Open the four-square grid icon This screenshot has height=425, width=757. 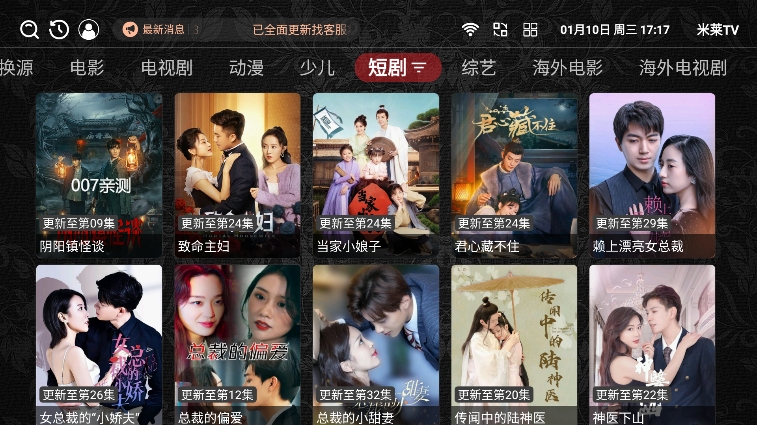(x=530, y=30)
